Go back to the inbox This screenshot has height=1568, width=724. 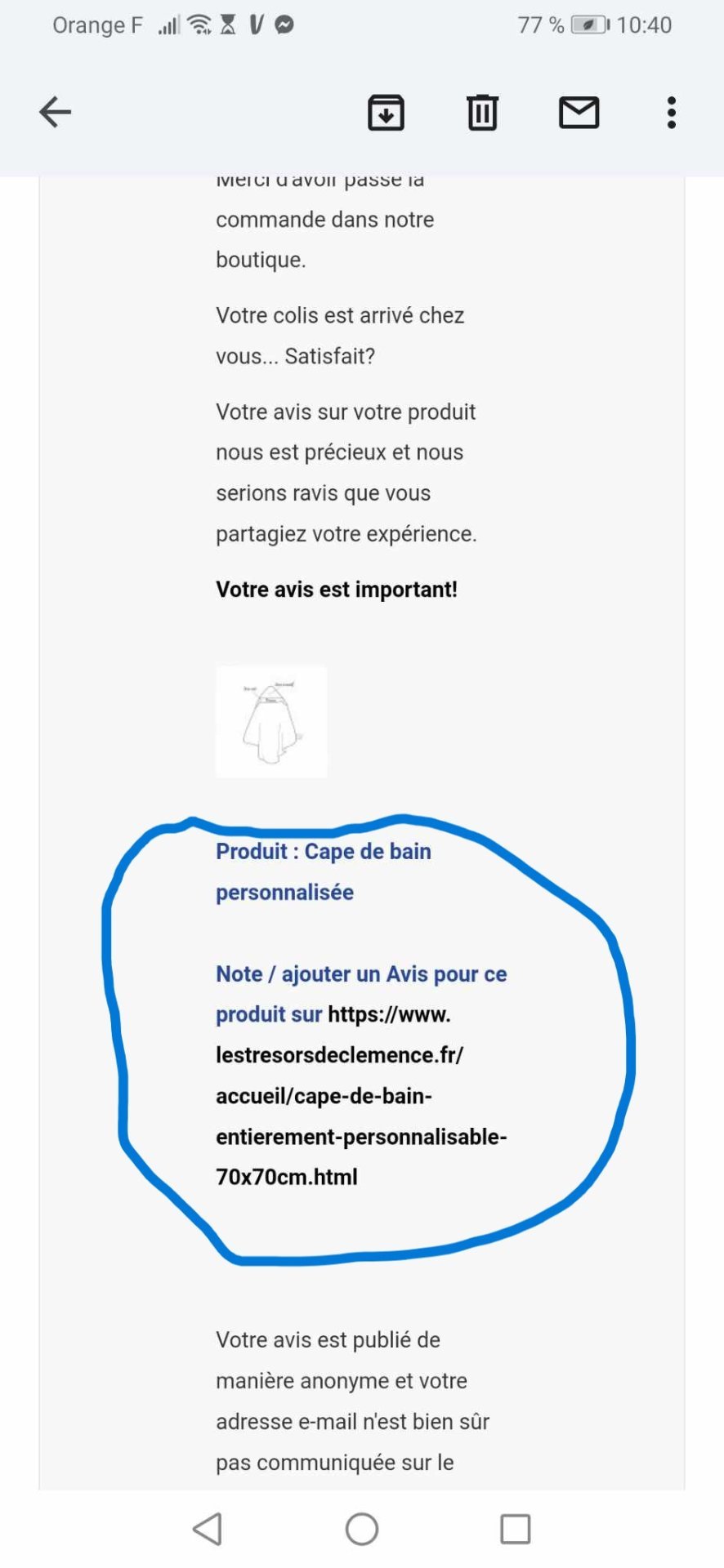[56, 112]
